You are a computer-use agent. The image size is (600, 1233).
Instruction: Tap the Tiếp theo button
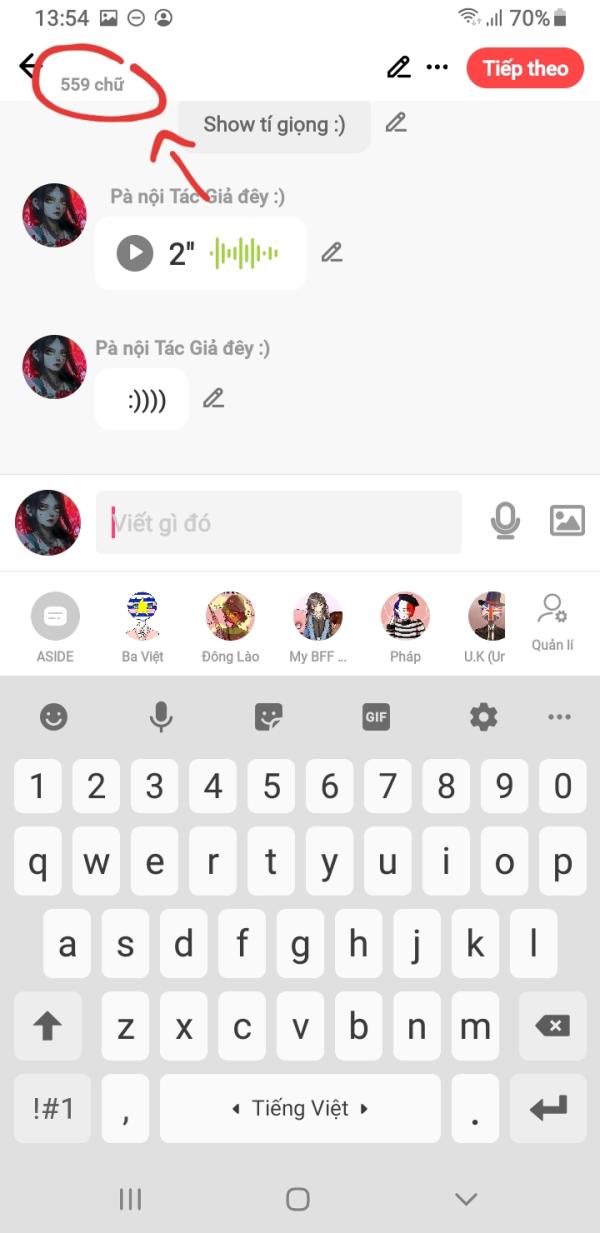pos(524,68)
